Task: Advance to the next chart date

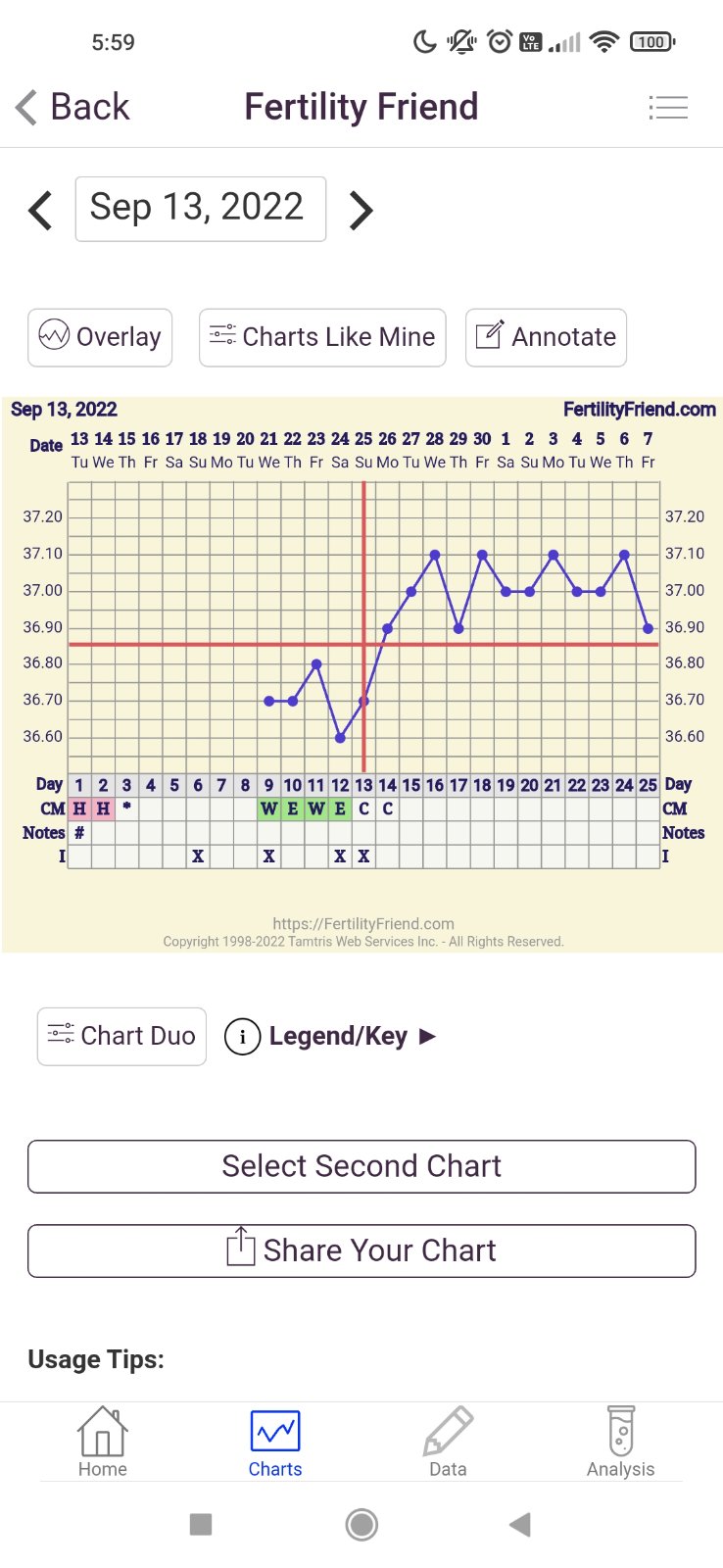Action: click(361, 210)
